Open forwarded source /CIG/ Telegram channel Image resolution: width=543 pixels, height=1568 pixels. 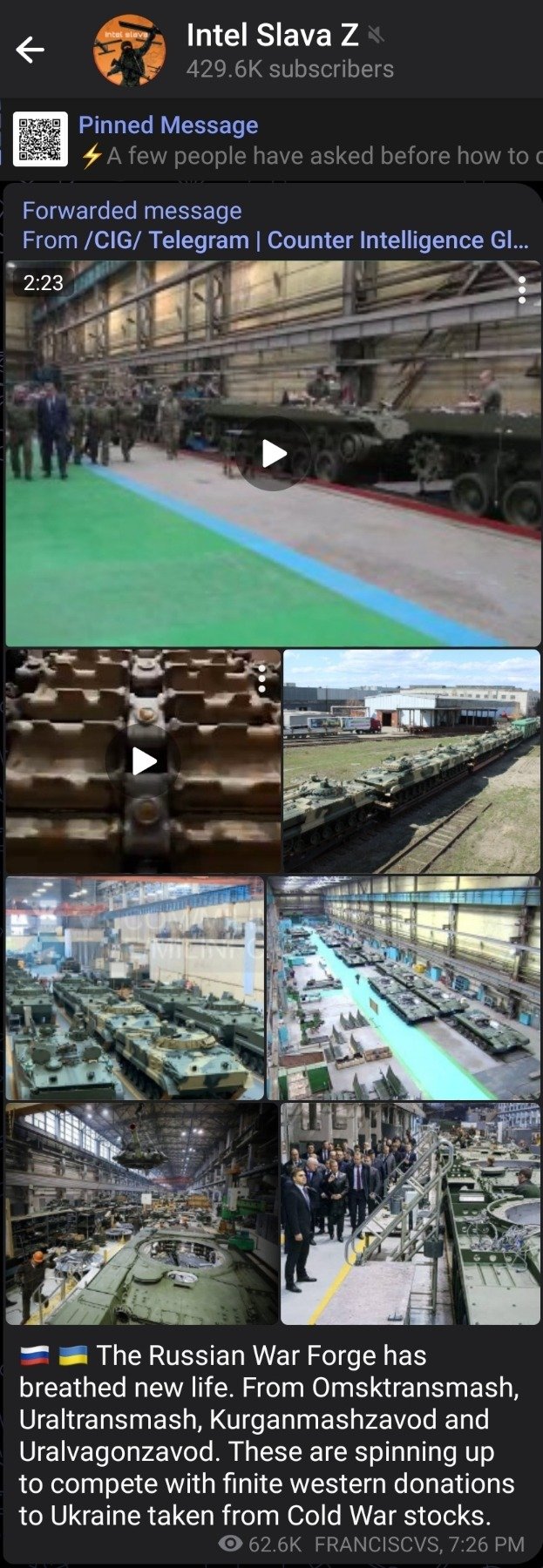coord(305,240)
